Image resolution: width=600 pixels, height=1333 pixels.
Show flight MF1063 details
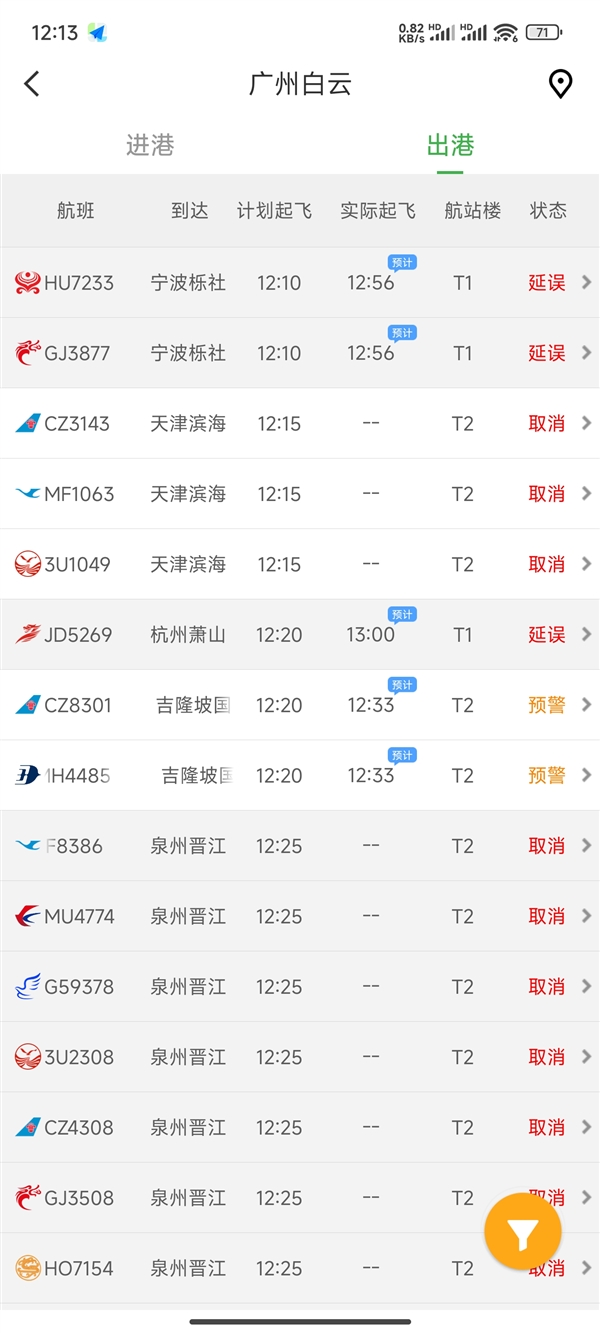[x=300, y=494]
